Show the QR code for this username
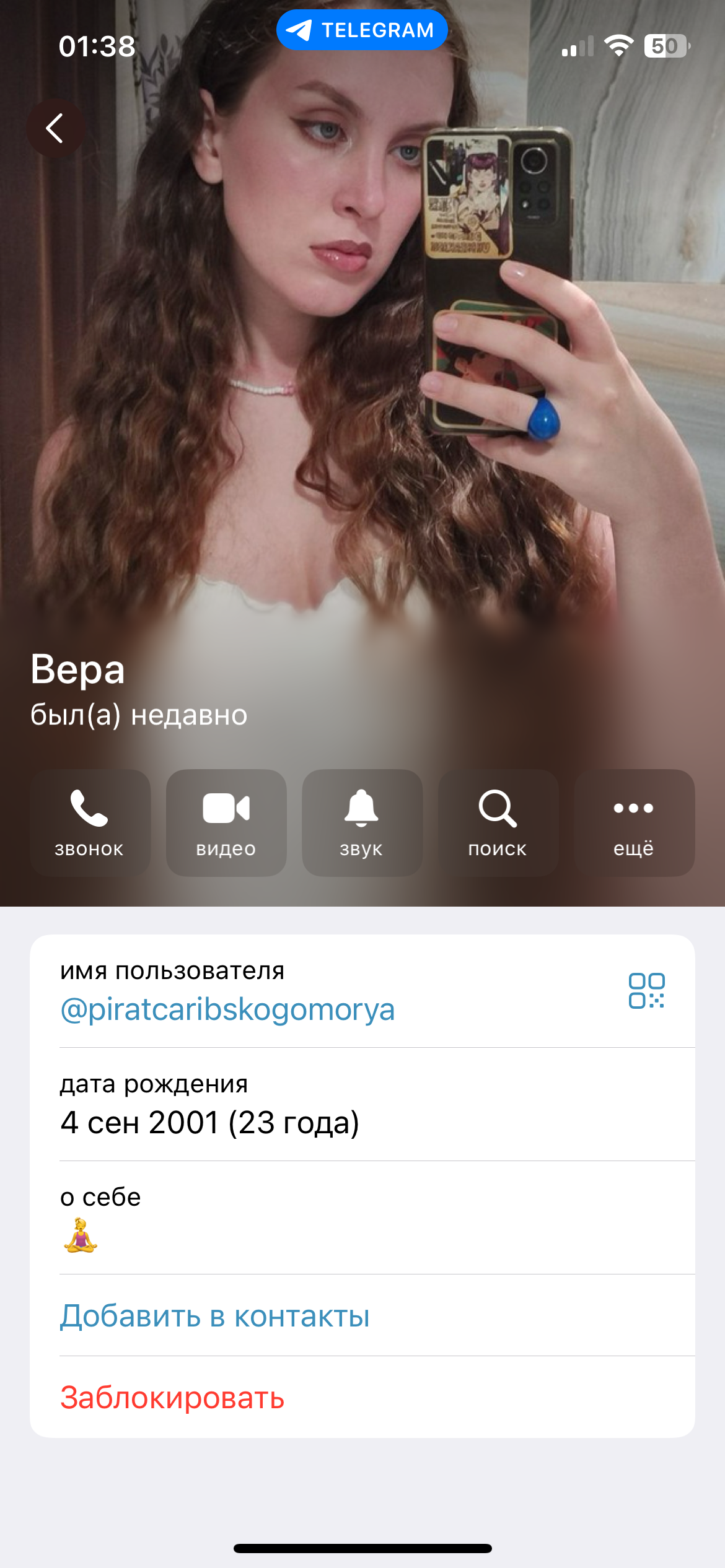The image size is (725, 1568). (646, 991)
